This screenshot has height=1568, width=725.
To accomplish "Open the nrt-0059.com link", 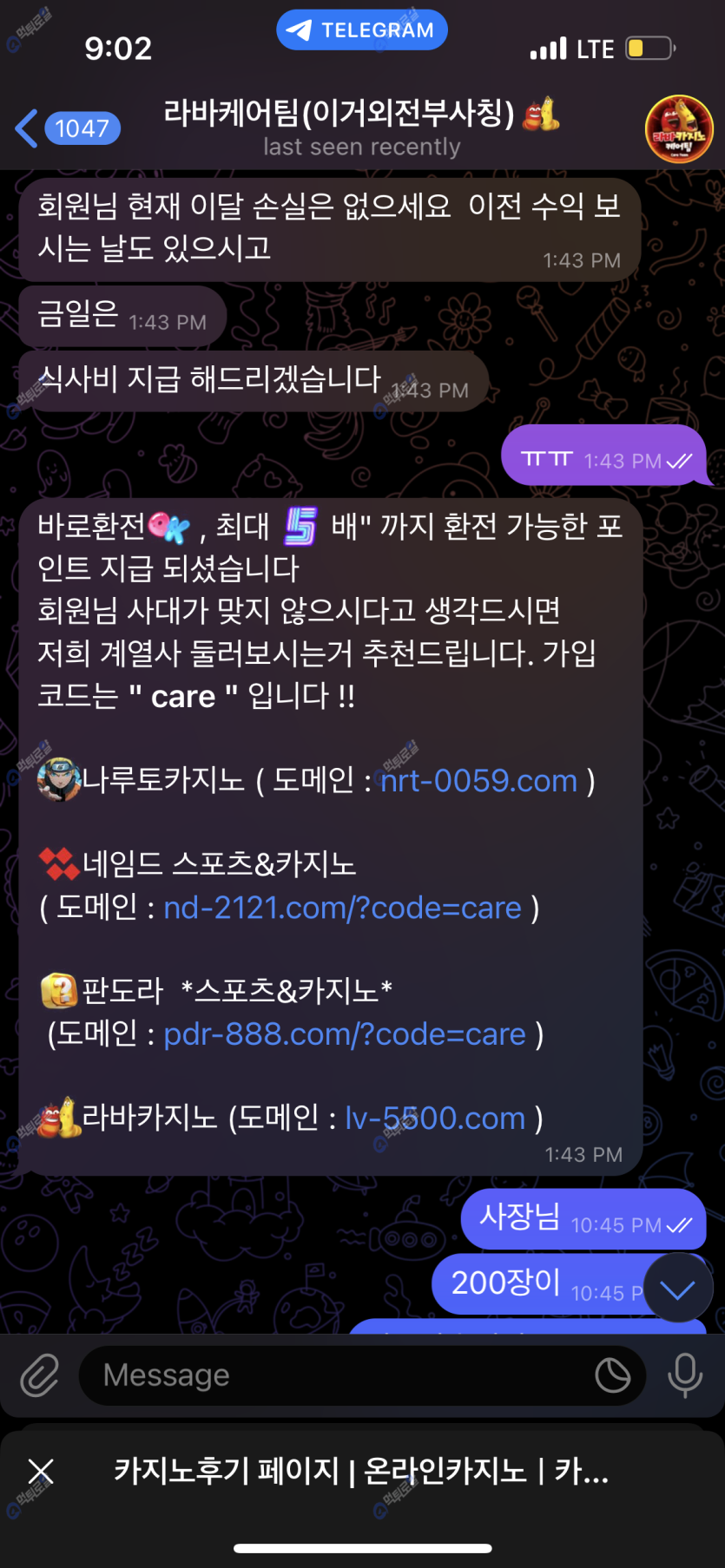I will 478,781.
